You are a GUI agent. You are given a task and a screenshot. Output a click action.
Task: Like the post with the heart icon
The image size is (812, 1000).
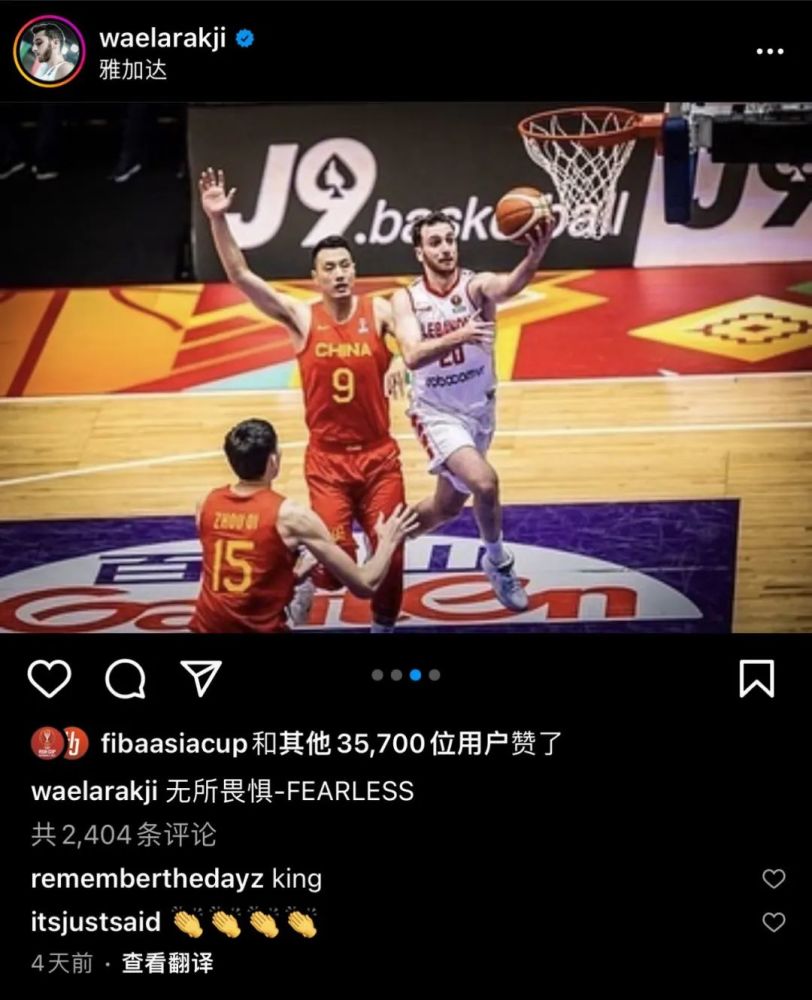pos(49,678)
